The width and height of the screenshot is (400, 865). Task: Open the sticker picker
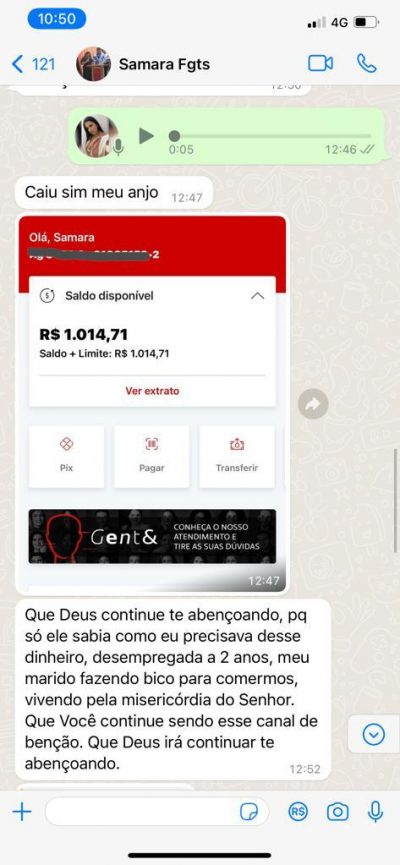click(x=249, y=811)
